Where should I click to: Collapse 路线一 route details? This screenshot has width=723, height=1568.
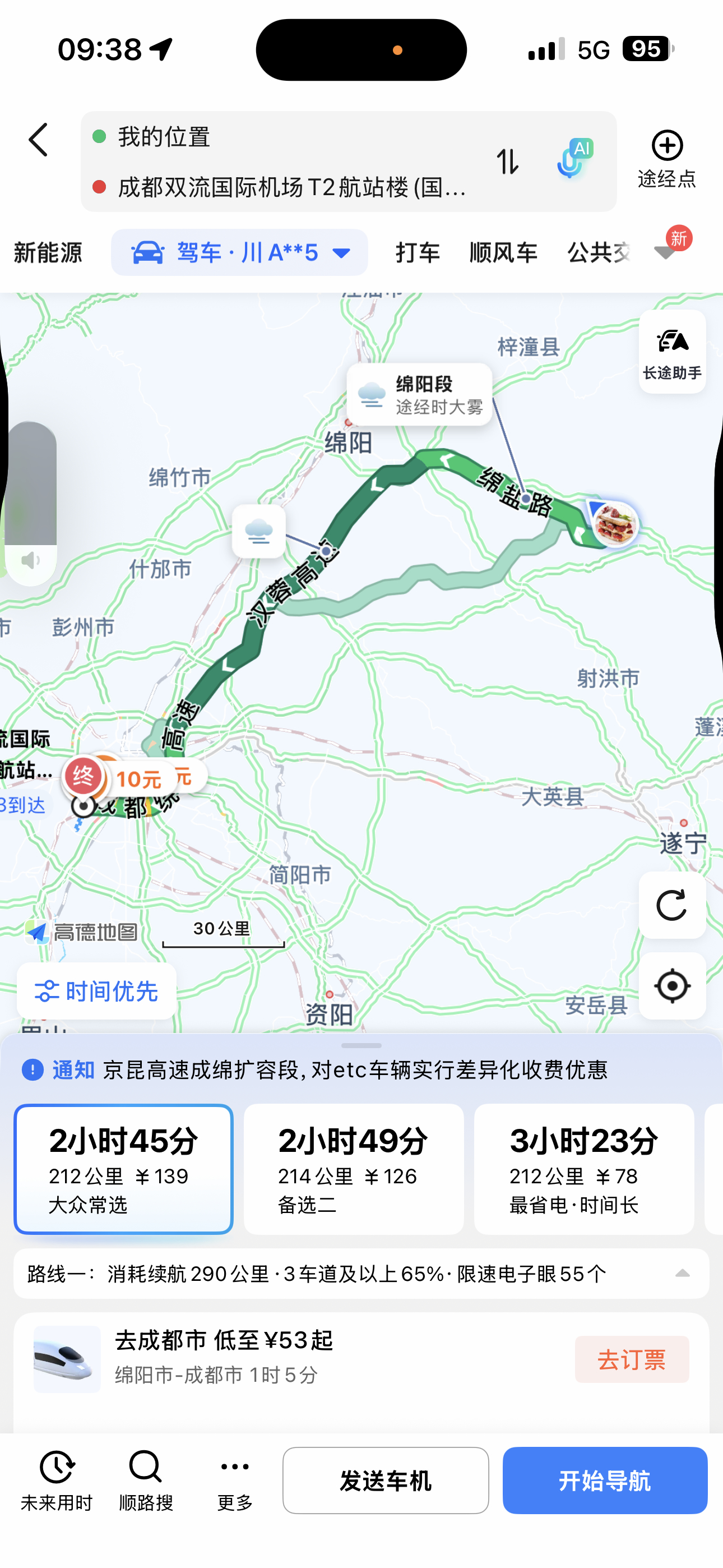click(x=683, y=1274)
